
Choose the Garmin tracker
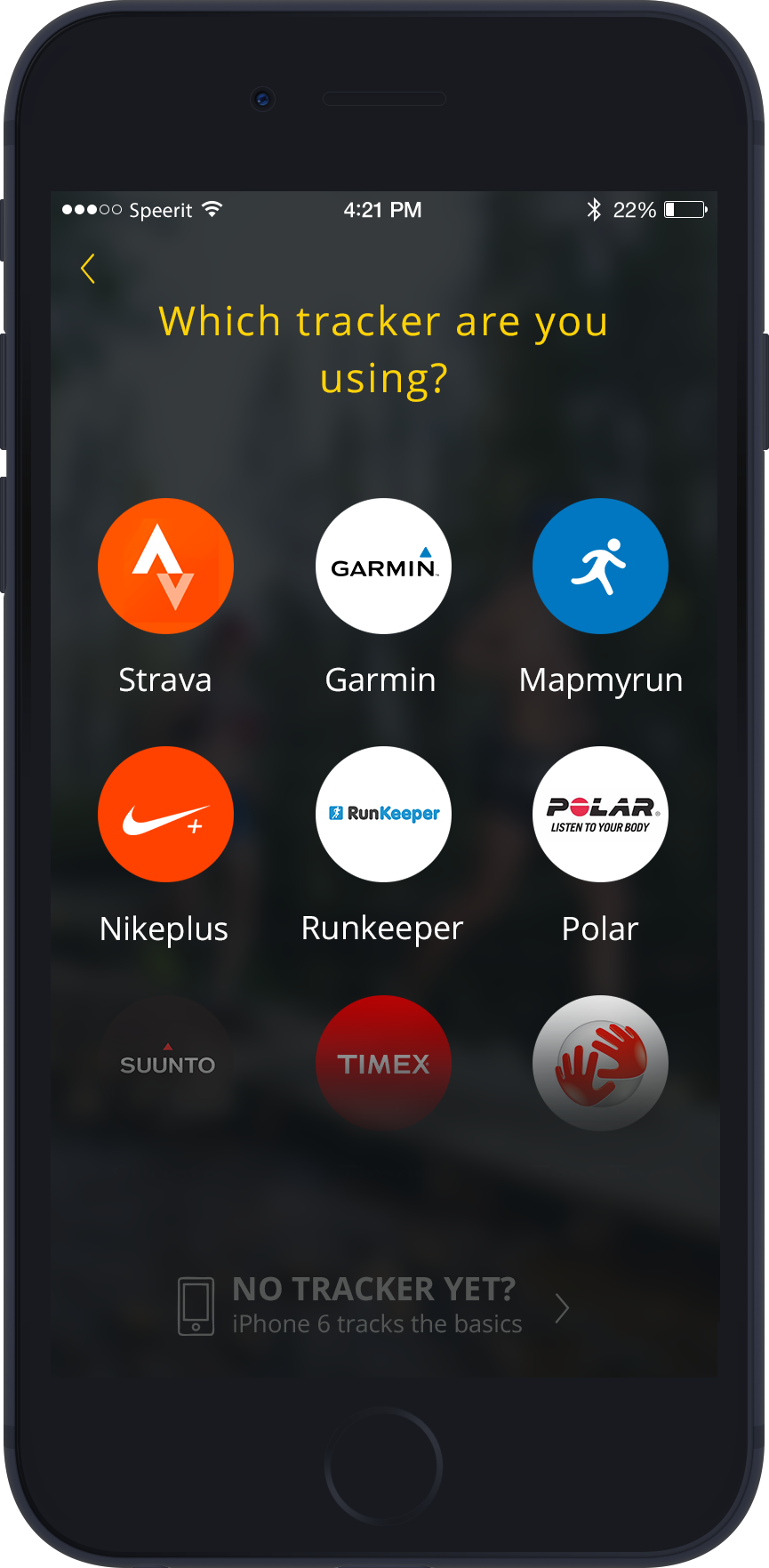(383, 567)
